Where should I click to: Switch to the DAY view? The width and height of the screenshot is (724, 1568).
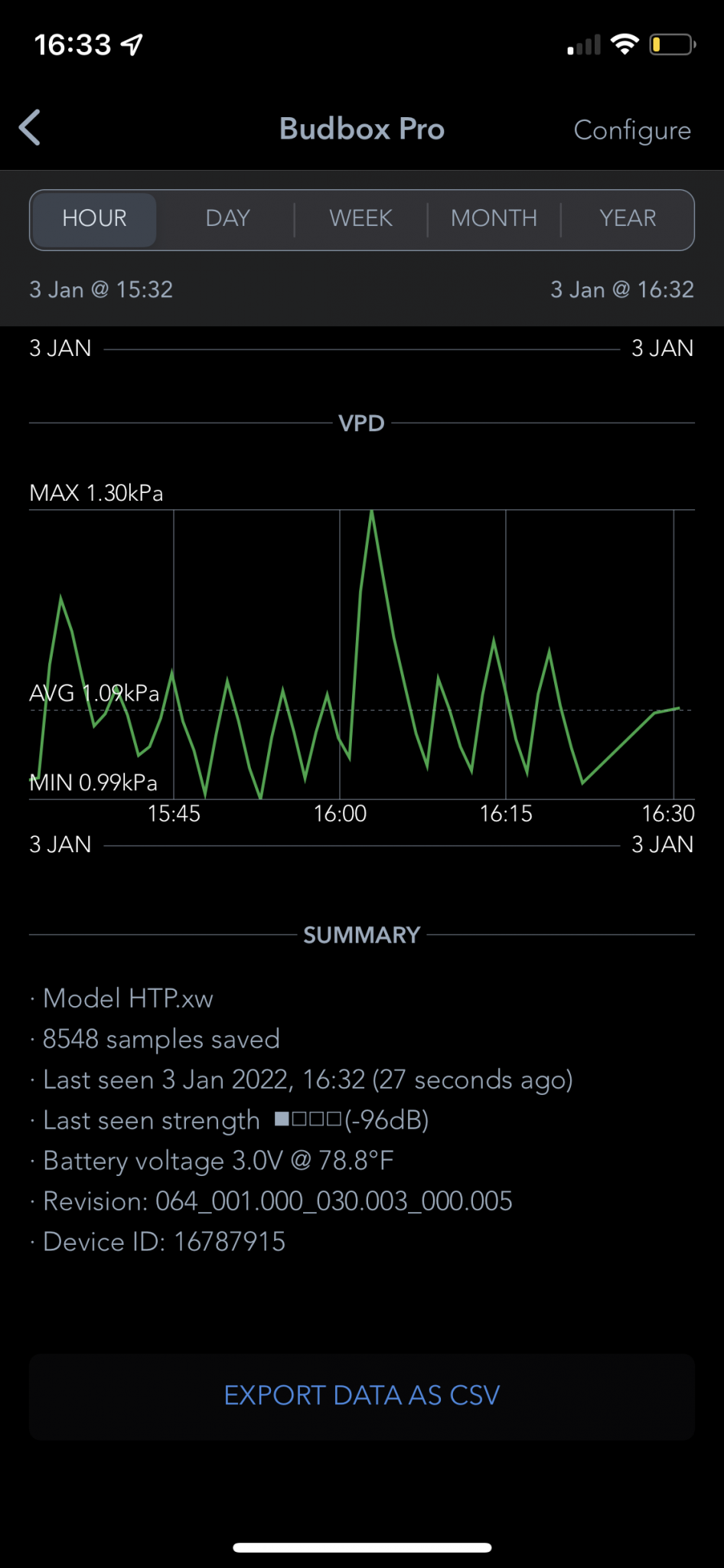pyautogui.click(x=227, y=219)
